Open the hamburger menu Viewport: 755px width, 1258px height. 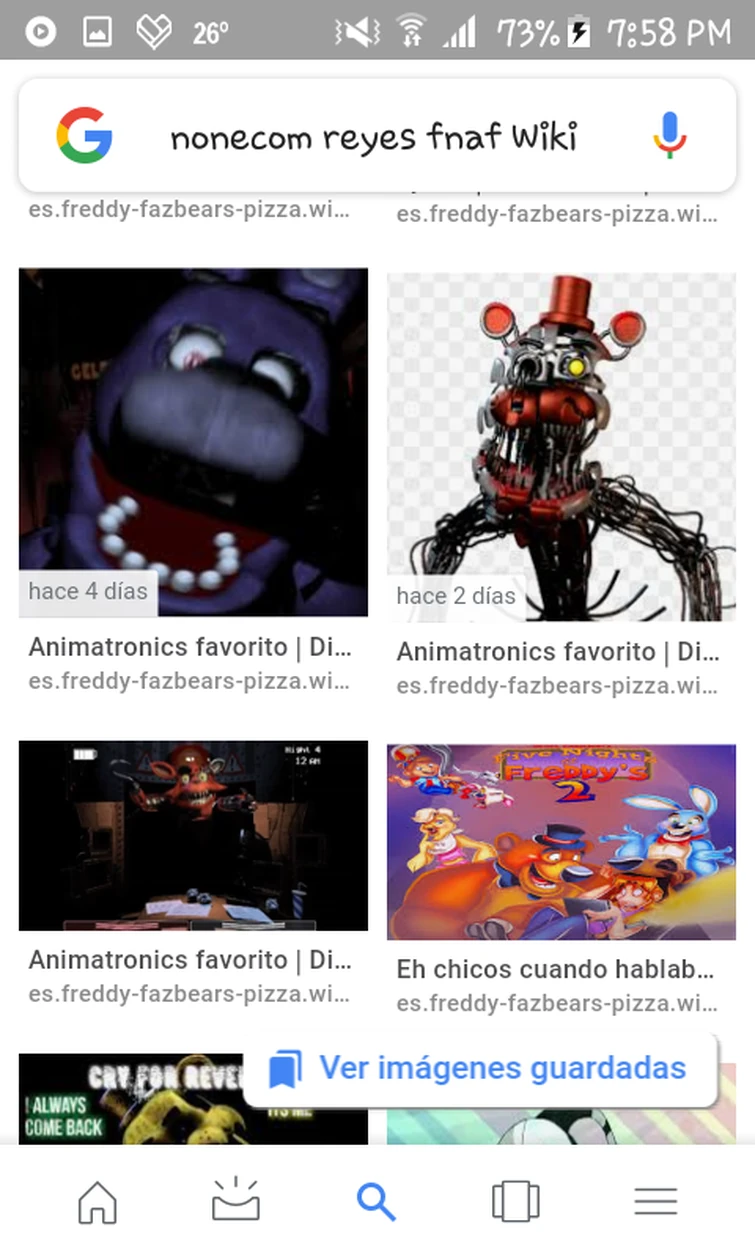point(655,1201)
